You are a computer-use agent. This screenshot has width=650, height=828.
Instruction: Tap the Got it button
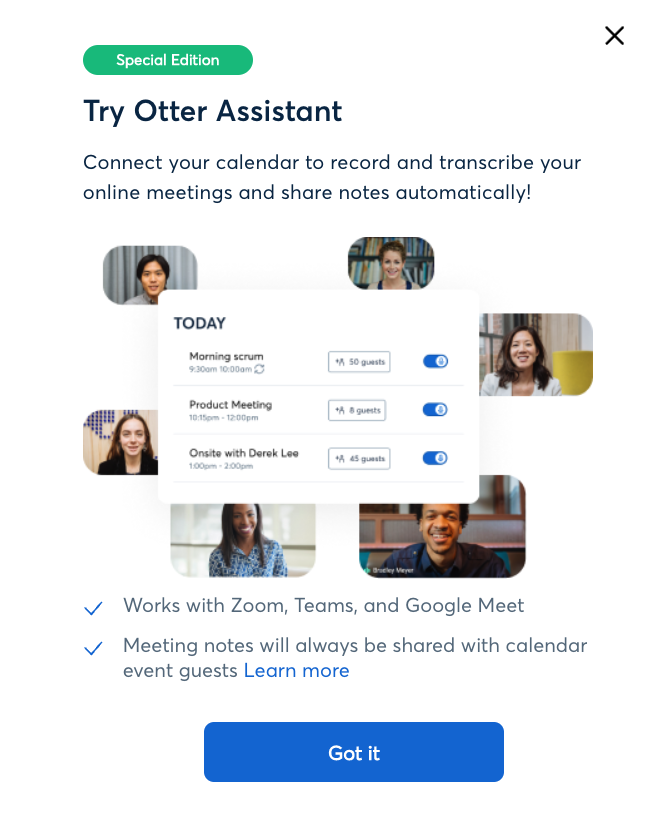point(354,752)
